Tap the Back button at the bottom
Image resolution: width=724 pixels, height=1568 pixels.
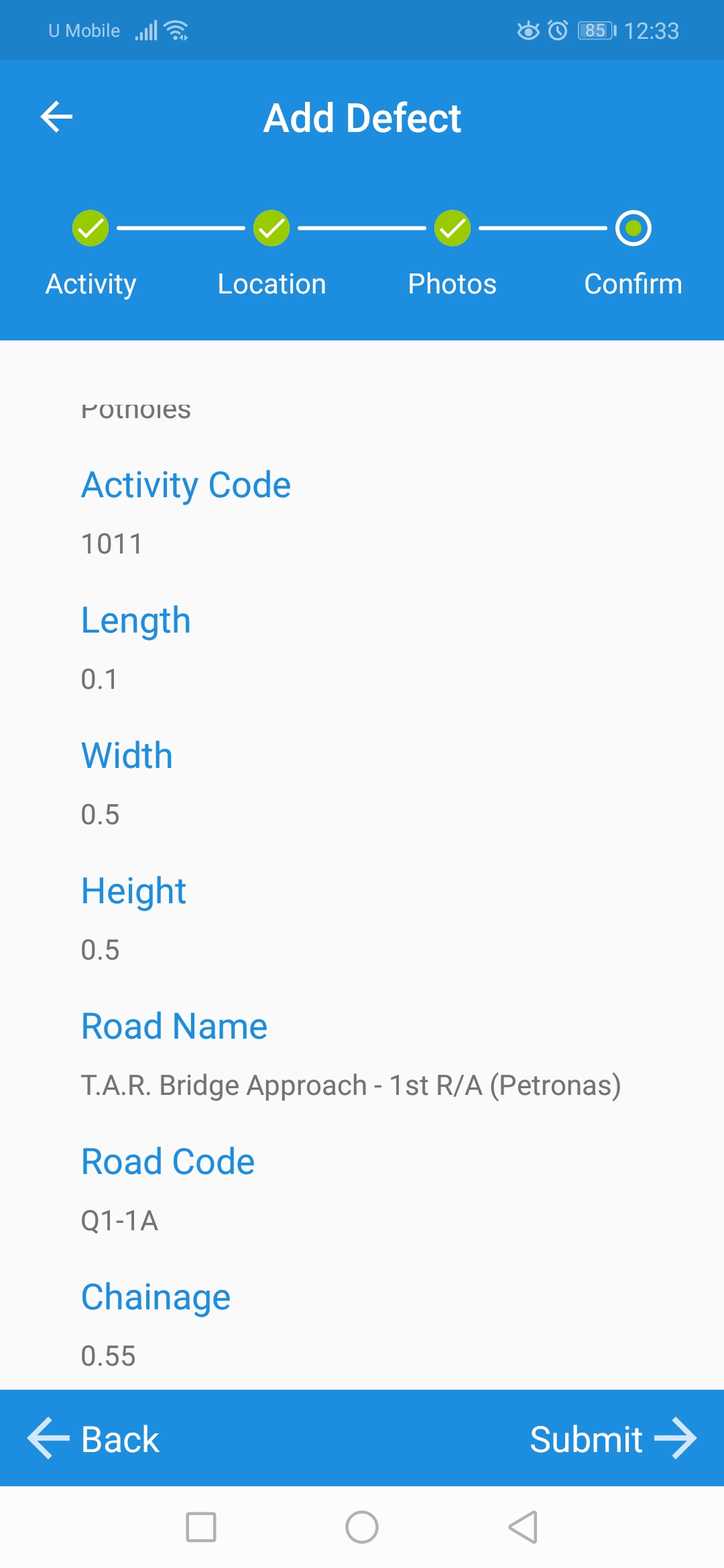(x=94, y=1439)
